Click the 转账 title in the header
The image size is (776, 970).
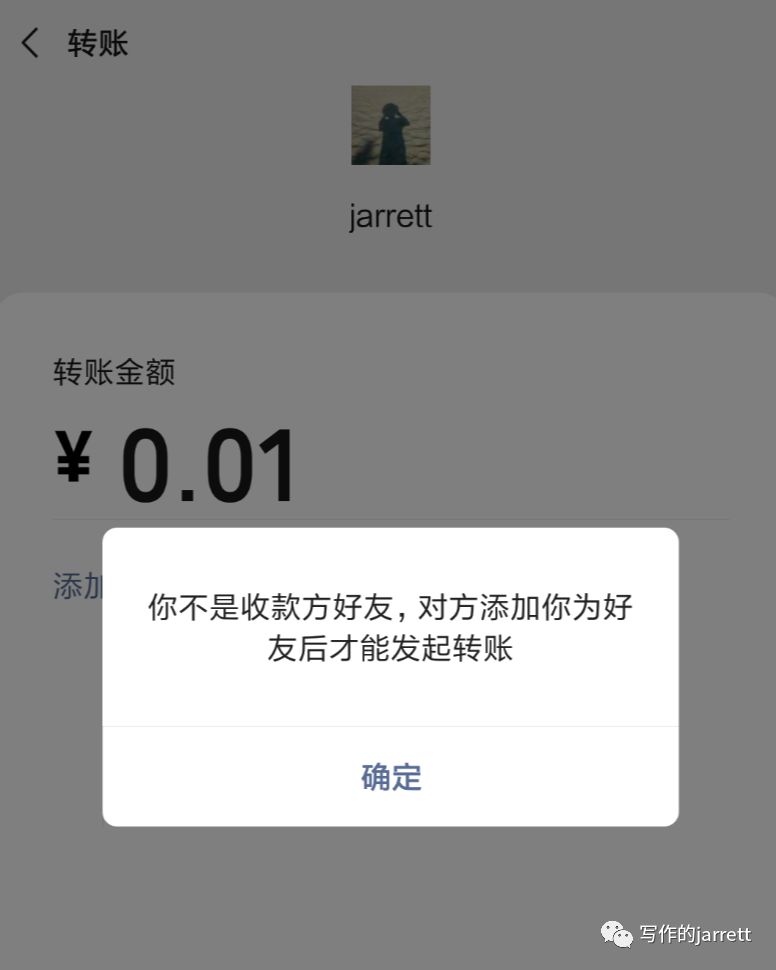click(x=97, y=43)
